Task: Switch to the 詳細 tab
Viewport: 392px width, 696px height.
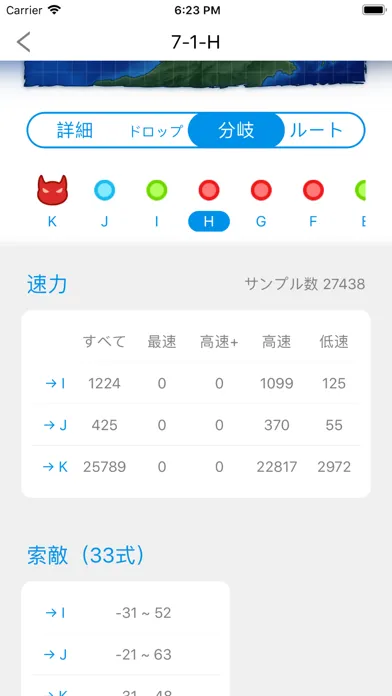Action: click(x=75, y=130)
